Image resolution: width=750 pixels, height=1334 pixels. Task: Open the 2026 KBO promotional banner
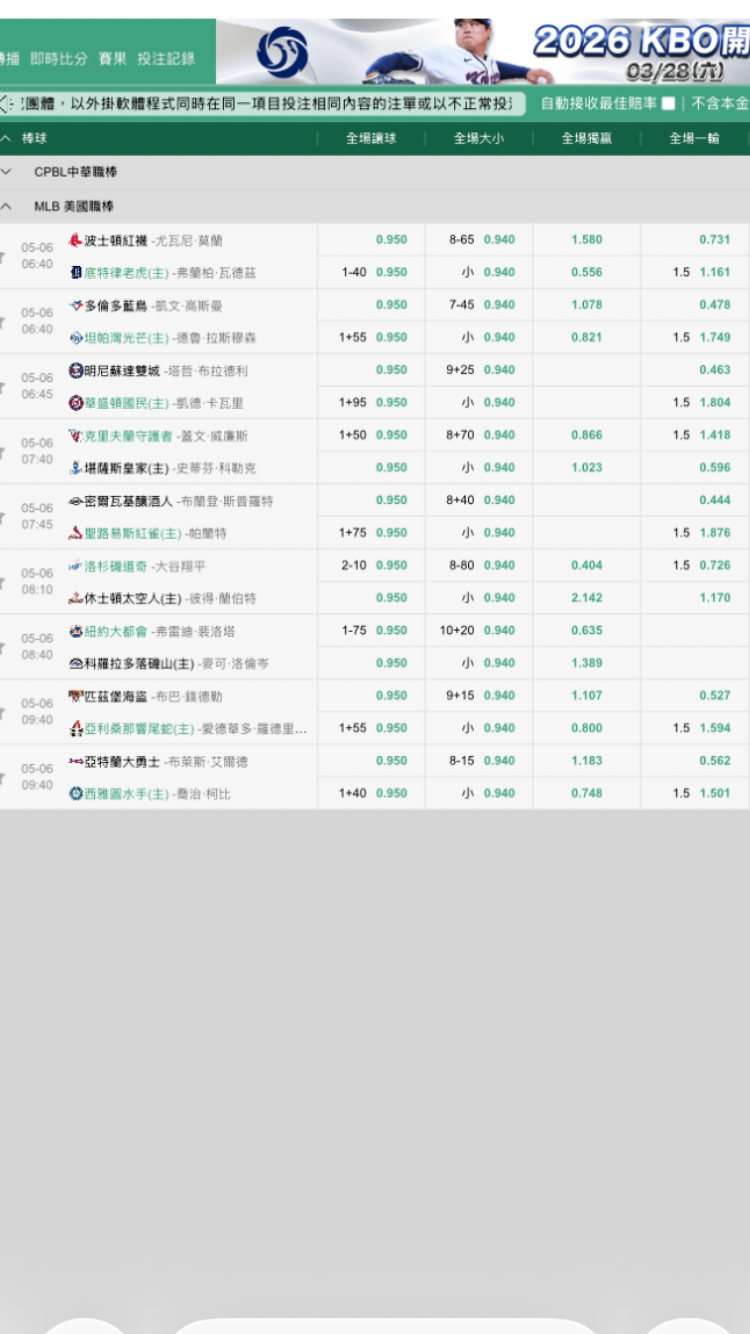tap(483, 52)
